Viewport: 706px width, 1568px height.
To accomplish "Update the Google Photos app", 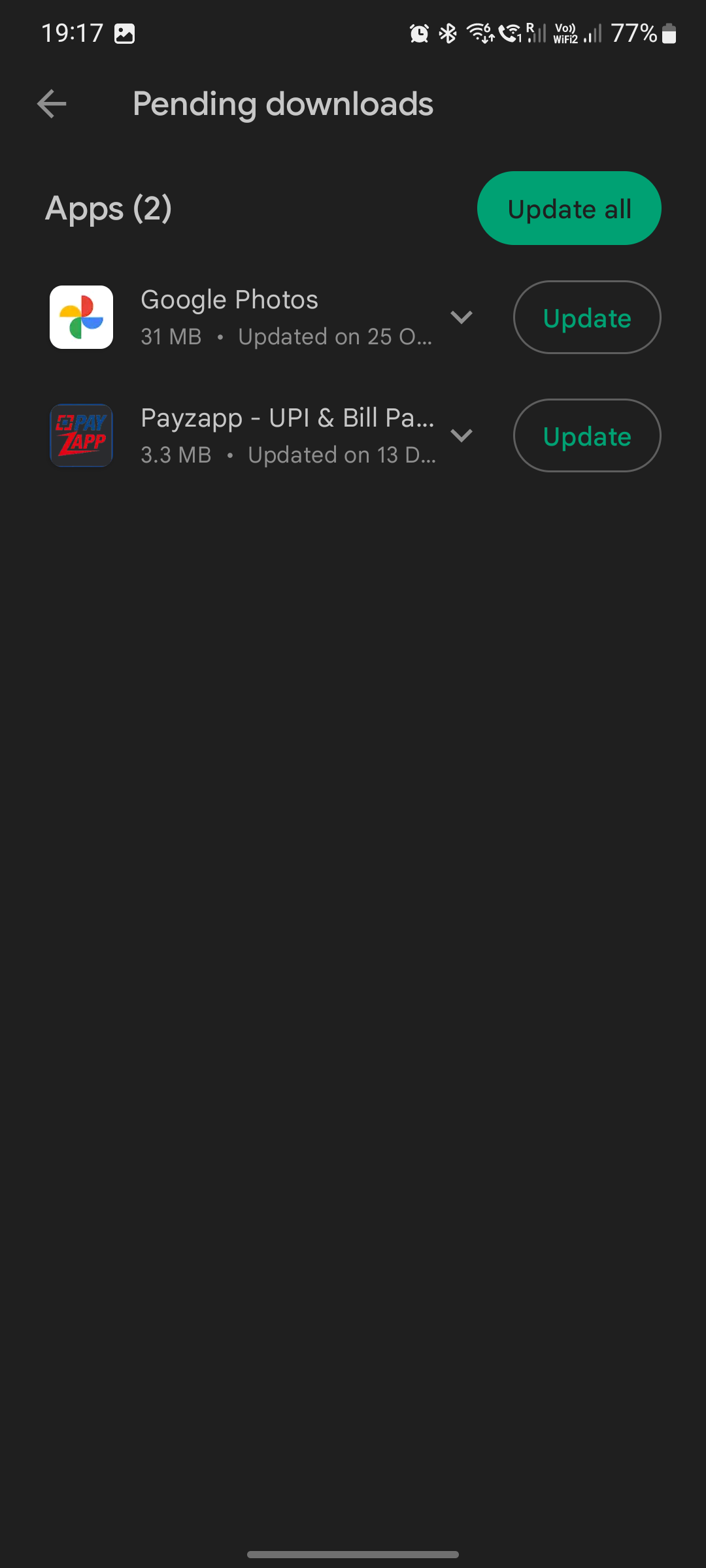I will coord(586,318).
